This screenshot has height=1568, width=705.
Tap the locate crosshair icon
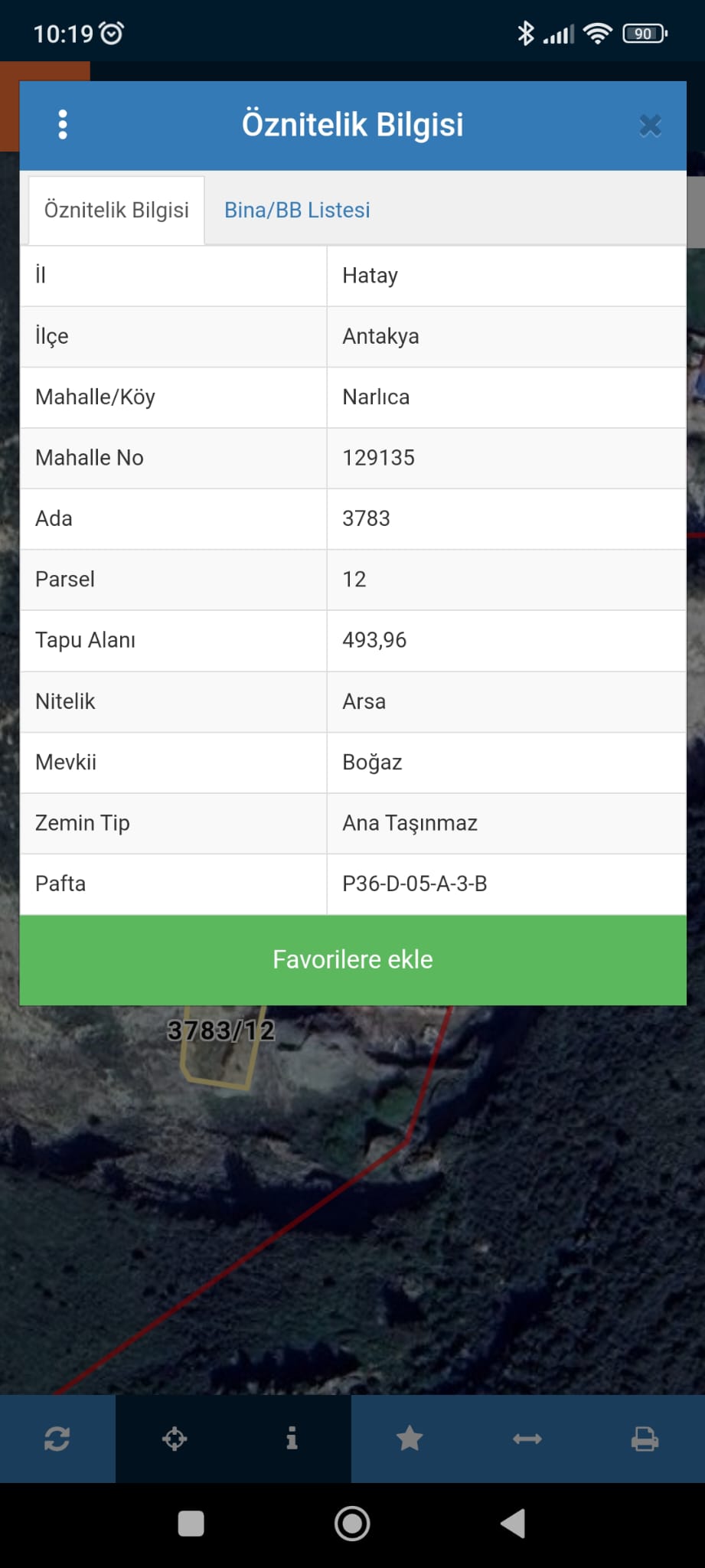[175, 1439]
